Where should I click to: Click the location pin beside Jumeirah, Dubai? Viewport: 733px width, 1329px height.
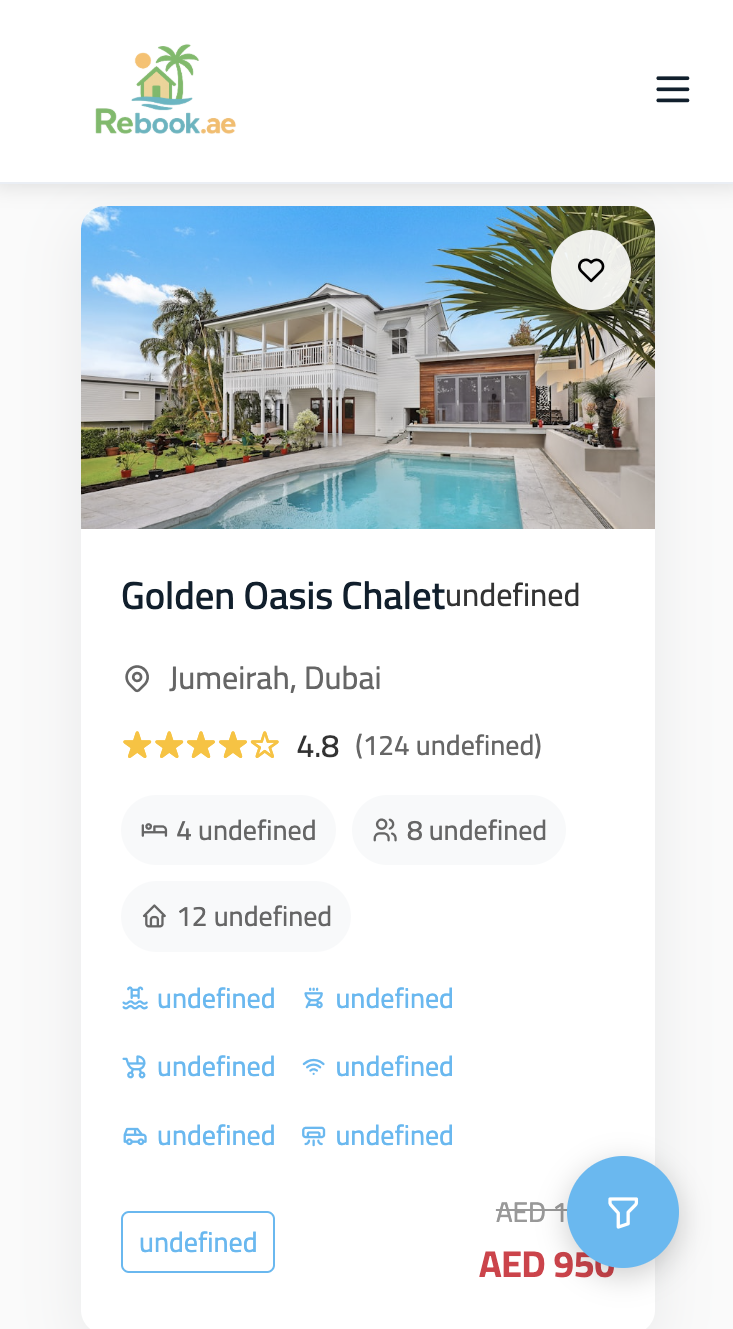[137, 678]
